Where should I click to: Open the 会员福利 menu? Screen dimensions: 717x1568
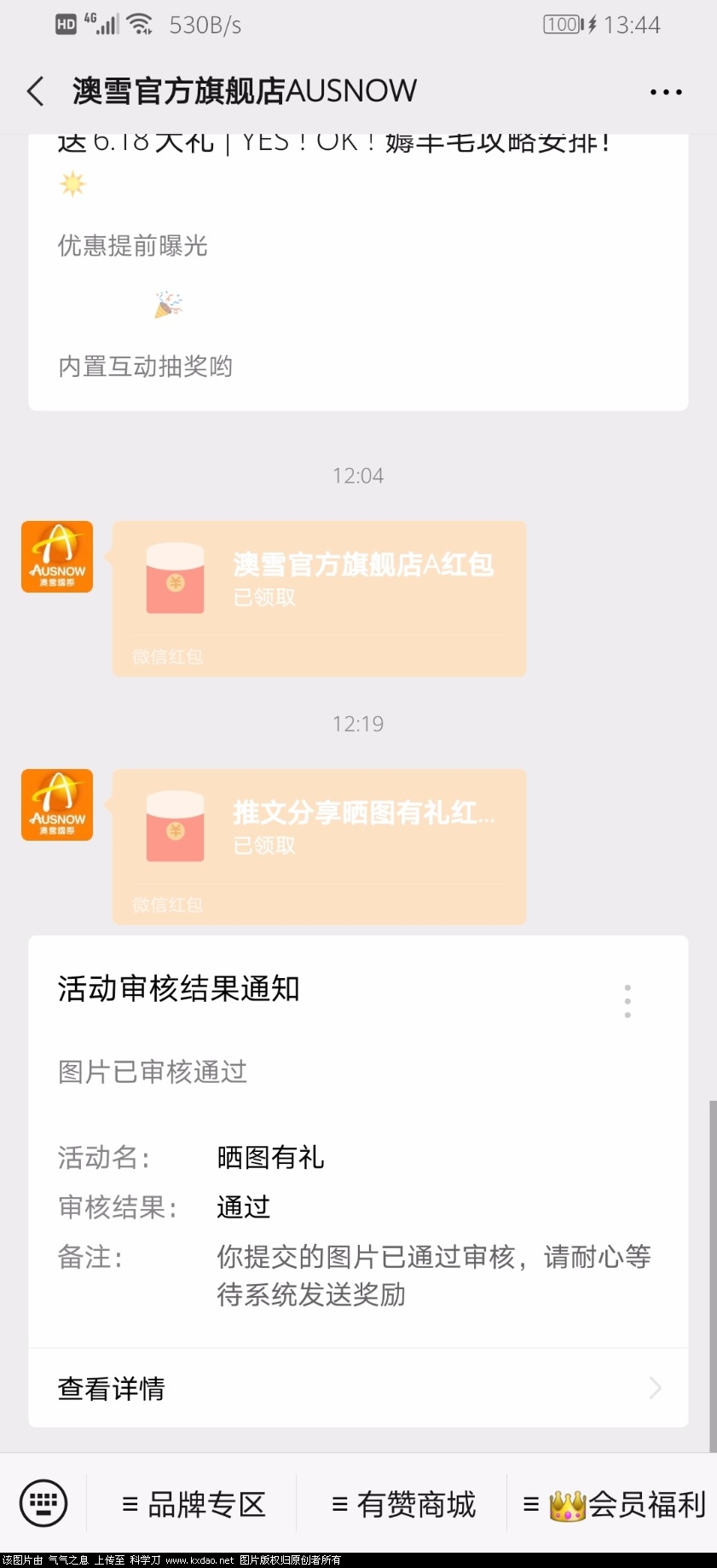coord(614,1505)
